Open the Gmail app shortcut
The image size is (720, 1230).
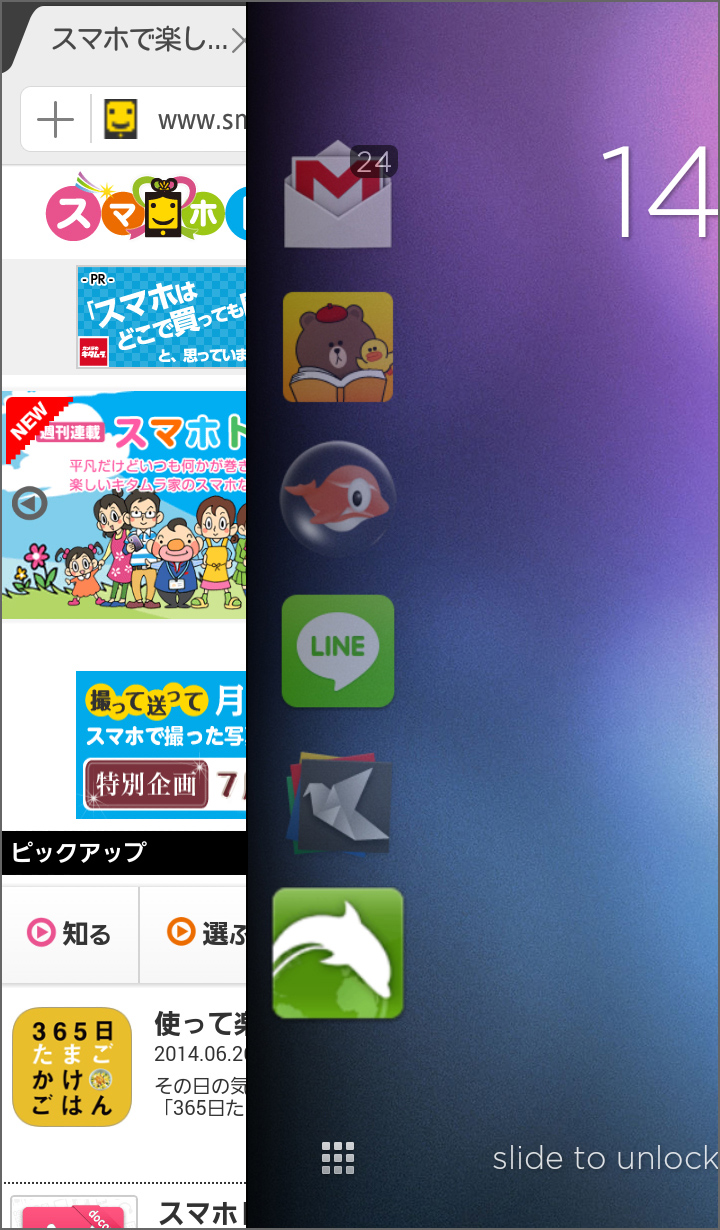[x=337, y=198]
